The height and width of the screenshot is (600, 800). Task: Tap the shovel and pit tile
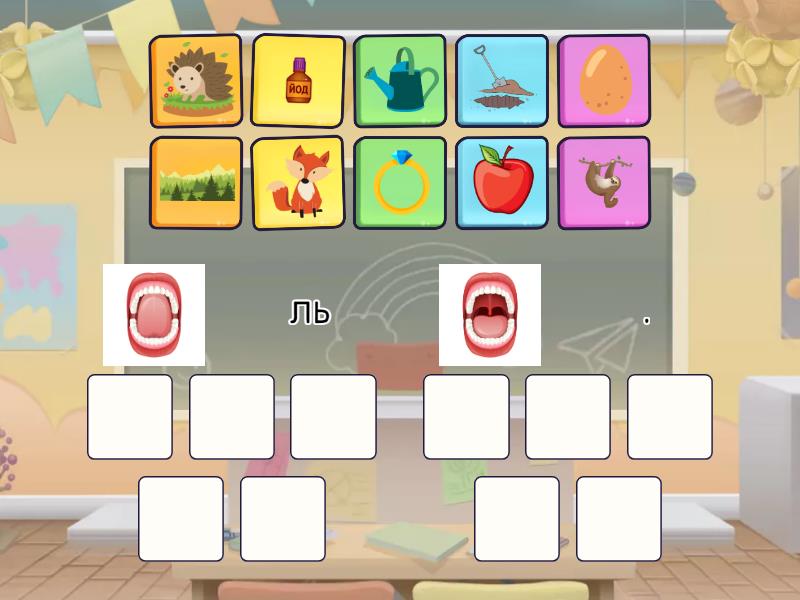tap(502, 81)
